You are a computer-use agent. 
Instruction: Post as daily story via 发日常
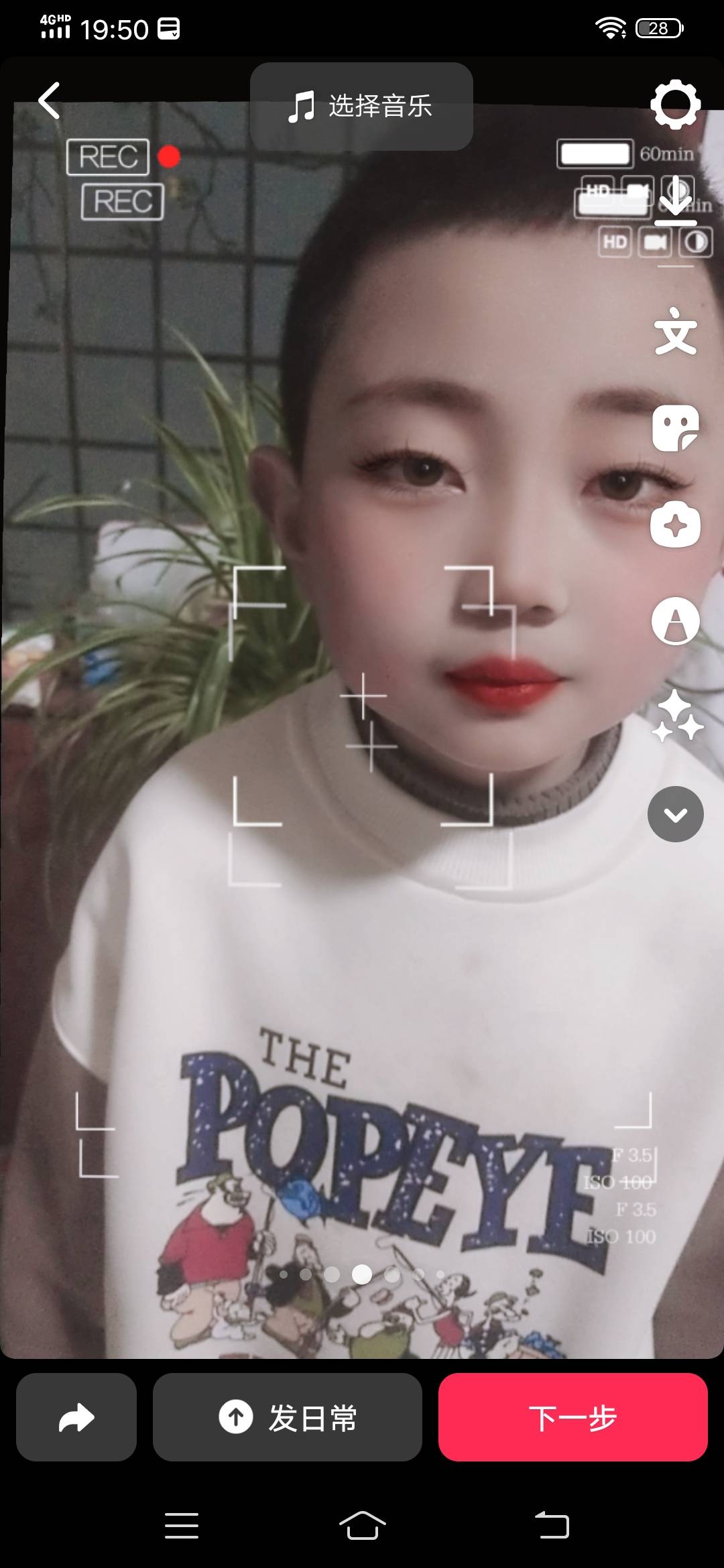tap(288, 1417)
